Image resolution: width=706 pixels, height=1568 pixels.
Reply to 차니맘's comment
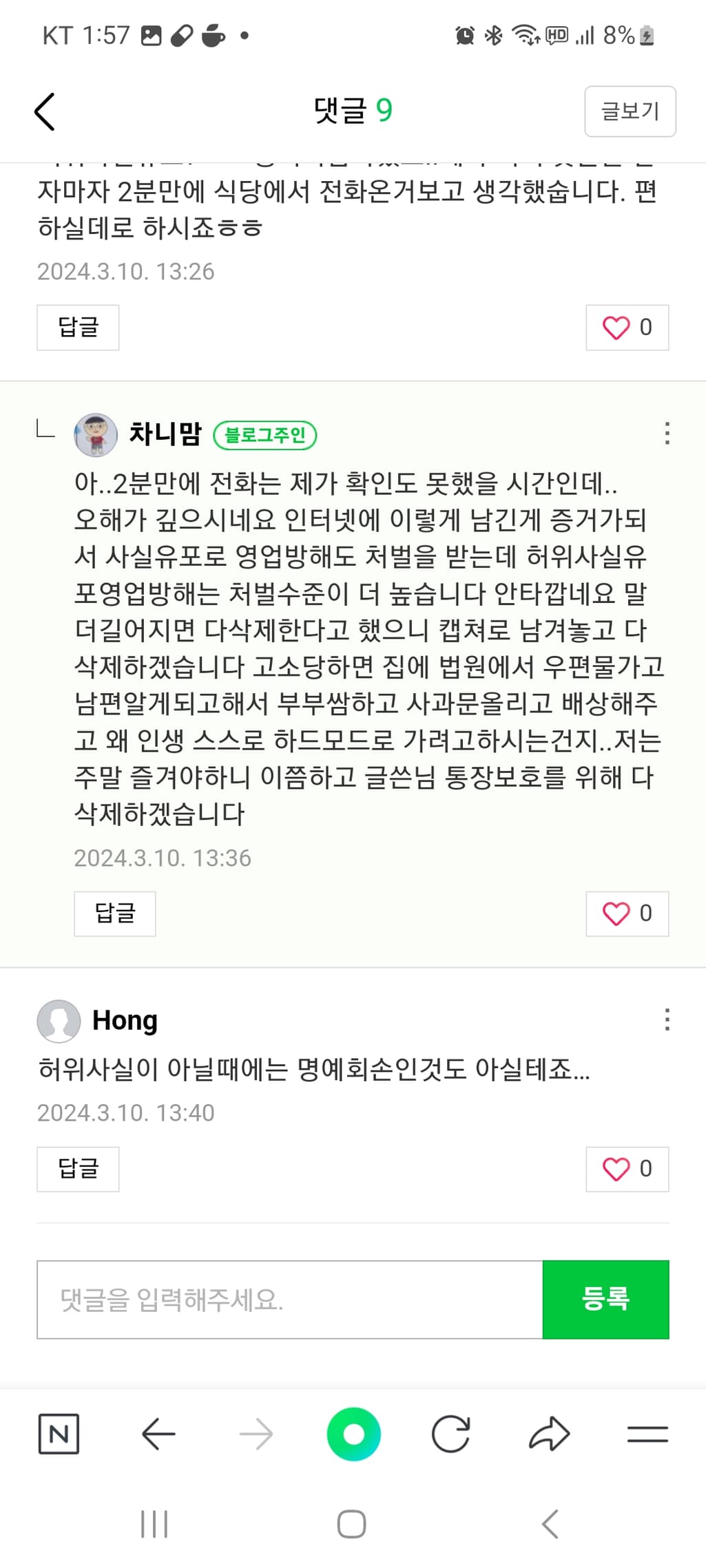[114, 913]
